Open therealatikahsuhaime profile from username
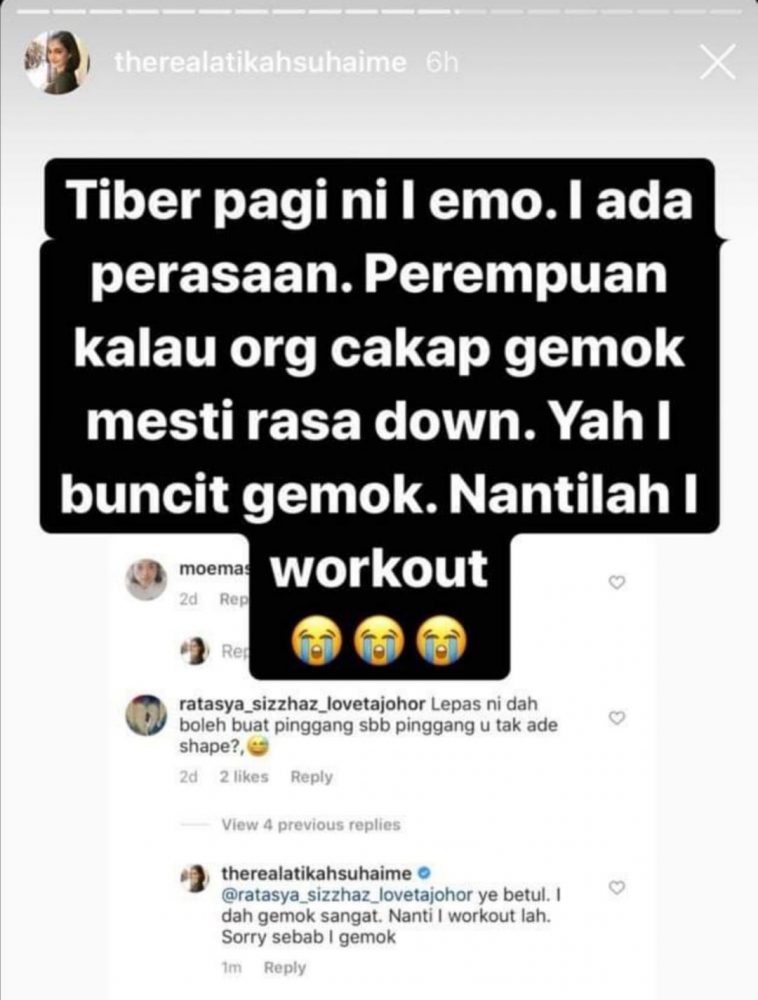The width and height of the screenshot is (758, 1000). click(260, 63)
